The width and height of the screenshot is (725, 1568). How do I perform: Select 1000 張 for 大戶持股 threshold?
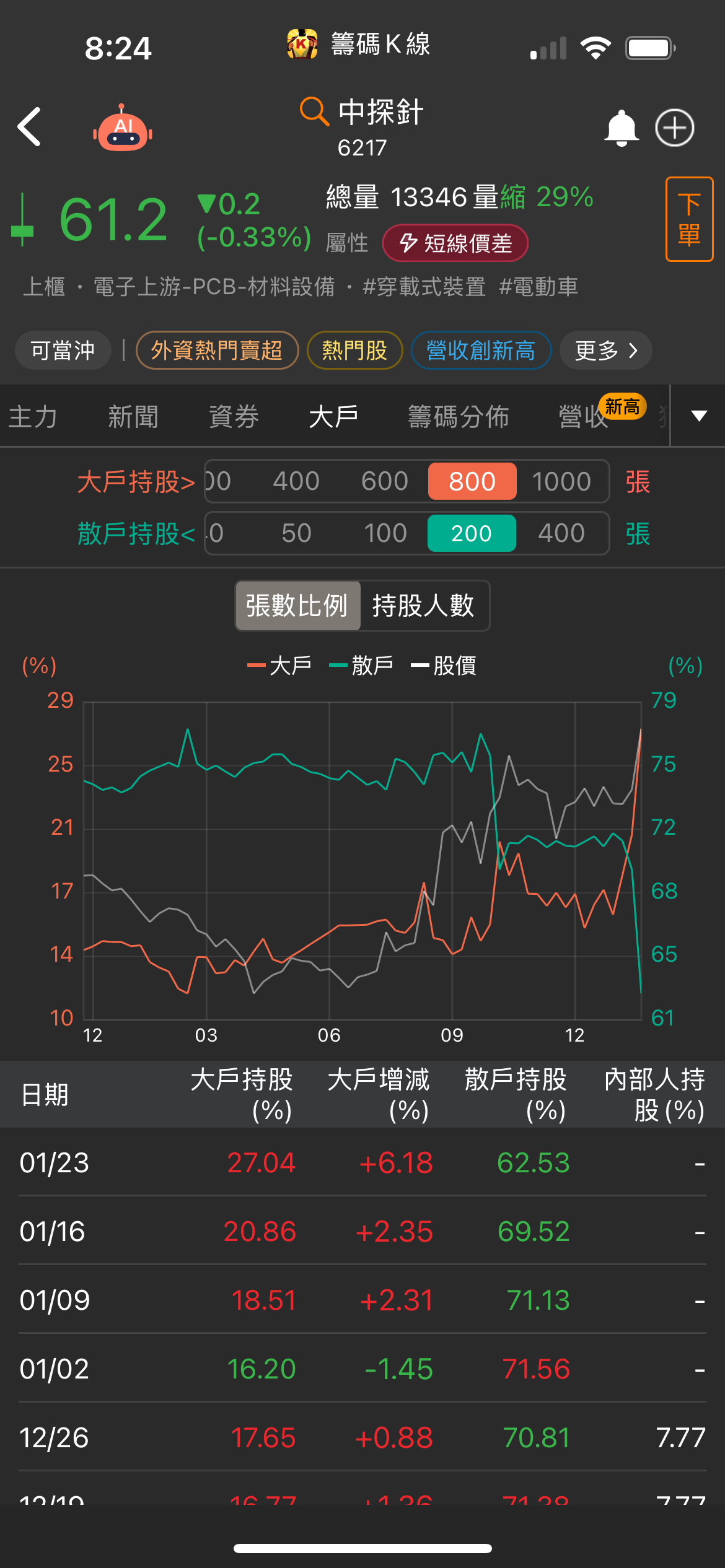tap(561, 481)
